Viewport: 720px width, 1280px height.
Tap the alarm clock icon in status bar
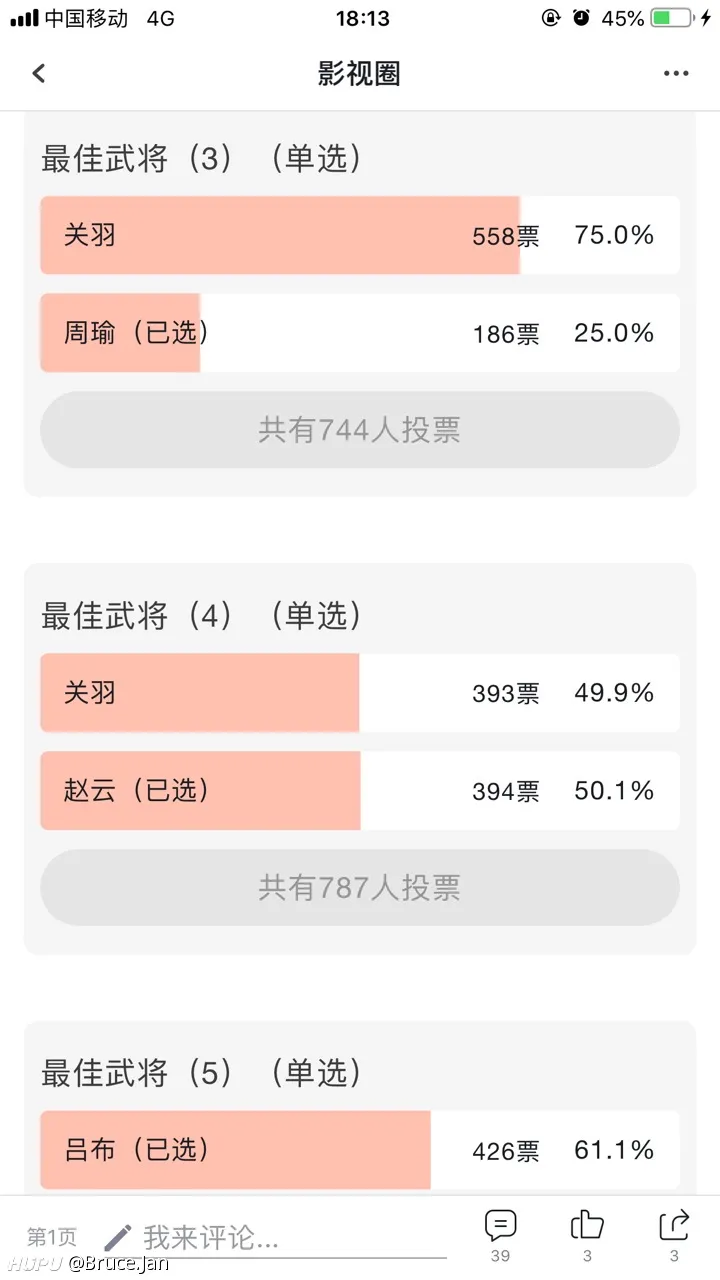[x=583, y=17]
